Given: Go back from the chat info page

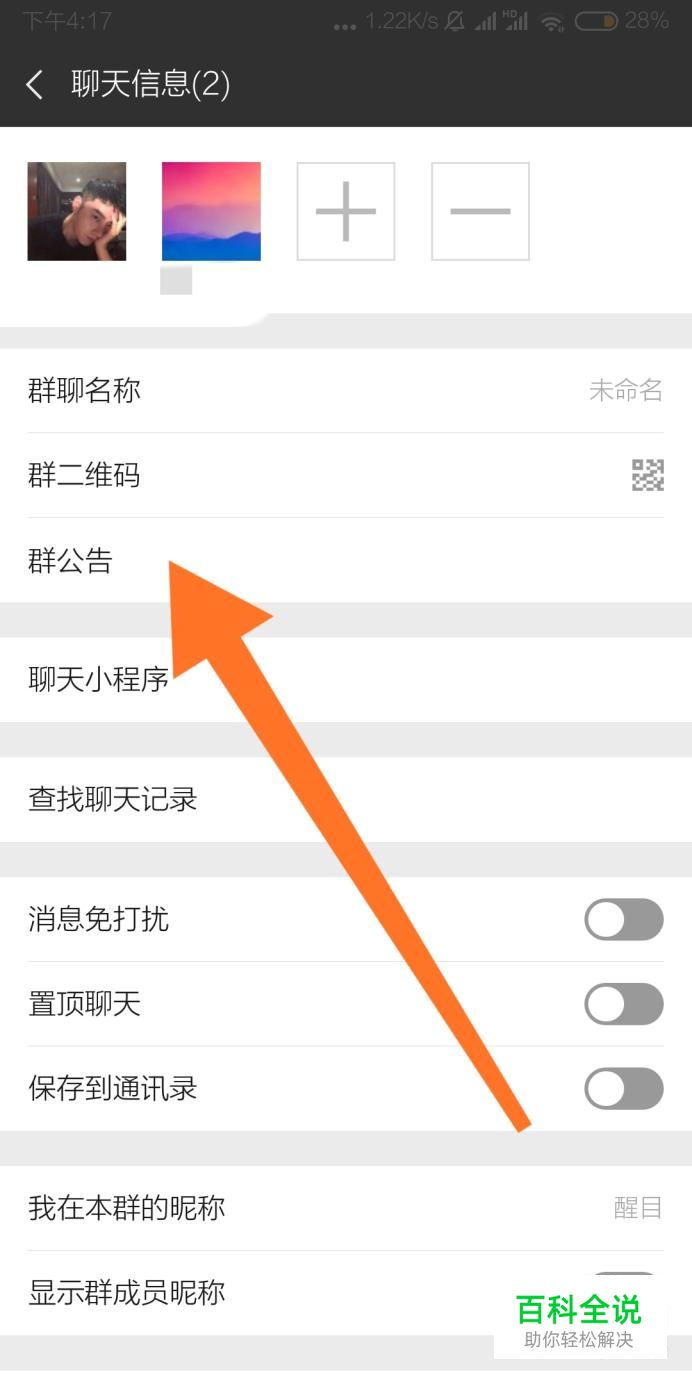Looking at the screenshot, I should point(34,85).
